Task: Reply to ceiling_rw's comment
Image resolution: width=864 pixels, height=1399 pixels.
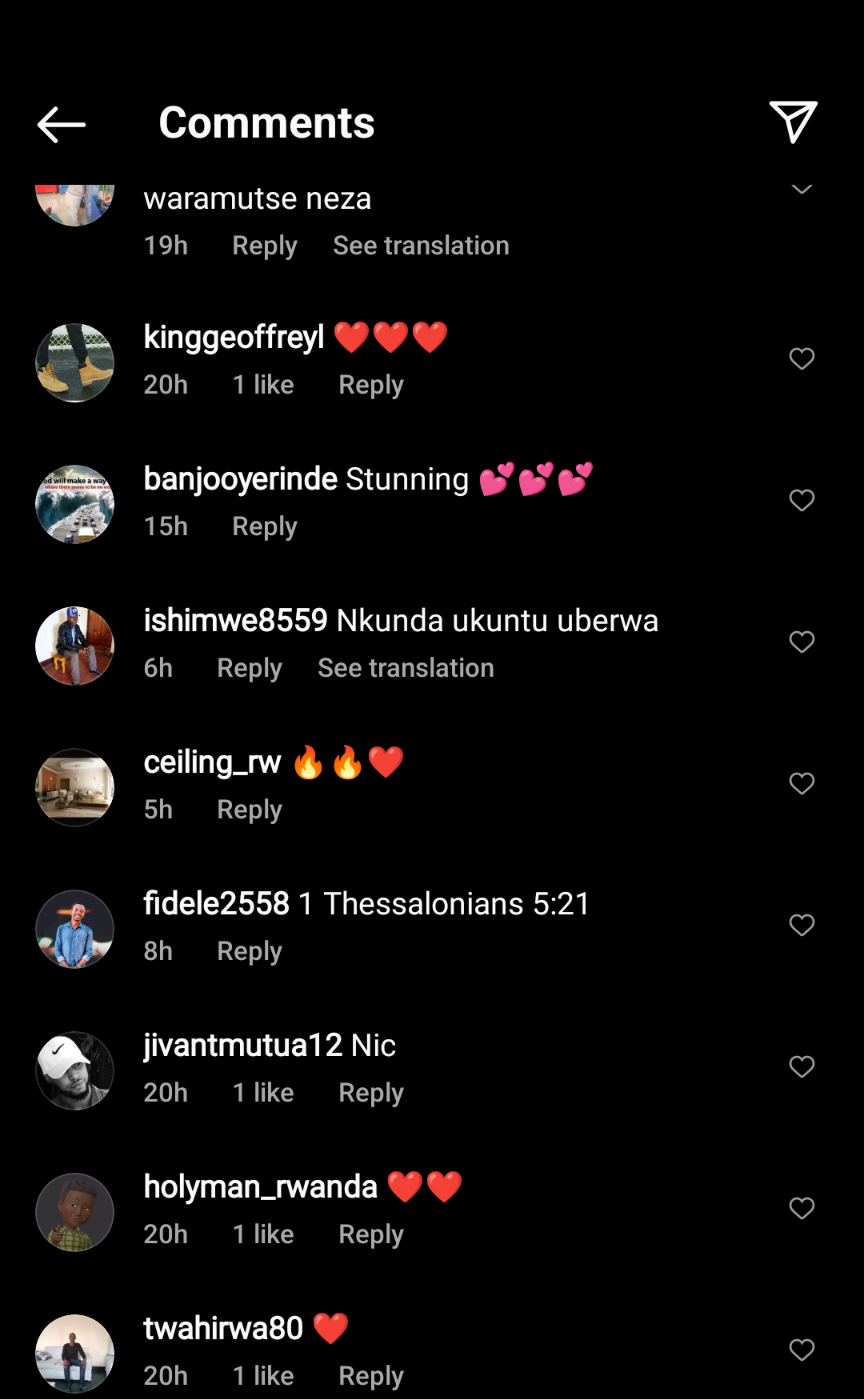Action: tap(249, 809)
